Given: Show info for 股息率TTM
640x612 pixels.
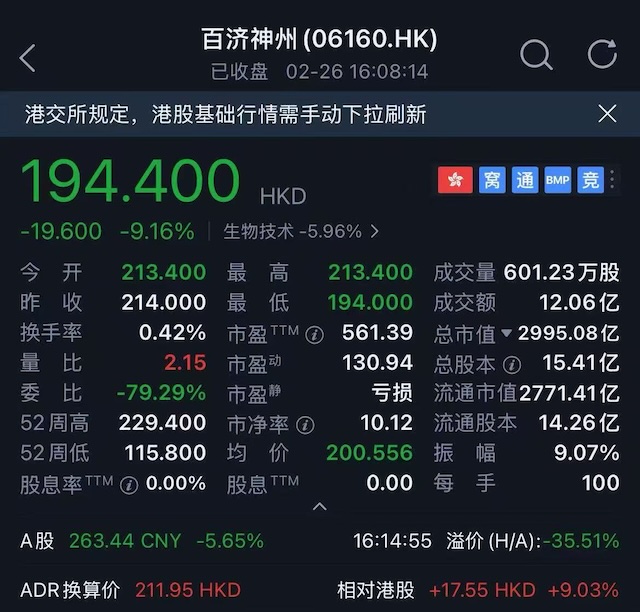Looking at the screenshot, I should tap(129, 485).
